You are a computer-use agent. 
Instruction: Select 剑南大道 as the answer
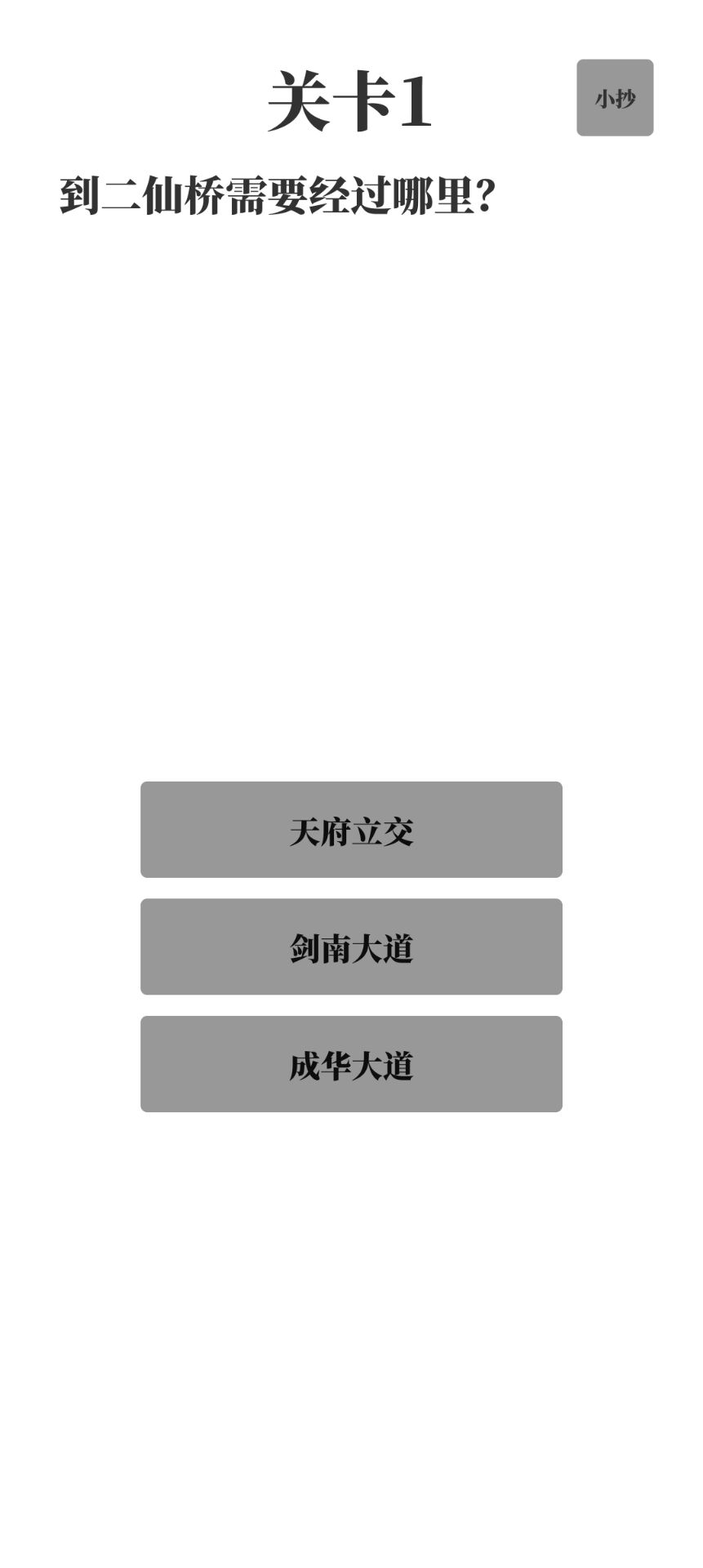tap(351, 947)
